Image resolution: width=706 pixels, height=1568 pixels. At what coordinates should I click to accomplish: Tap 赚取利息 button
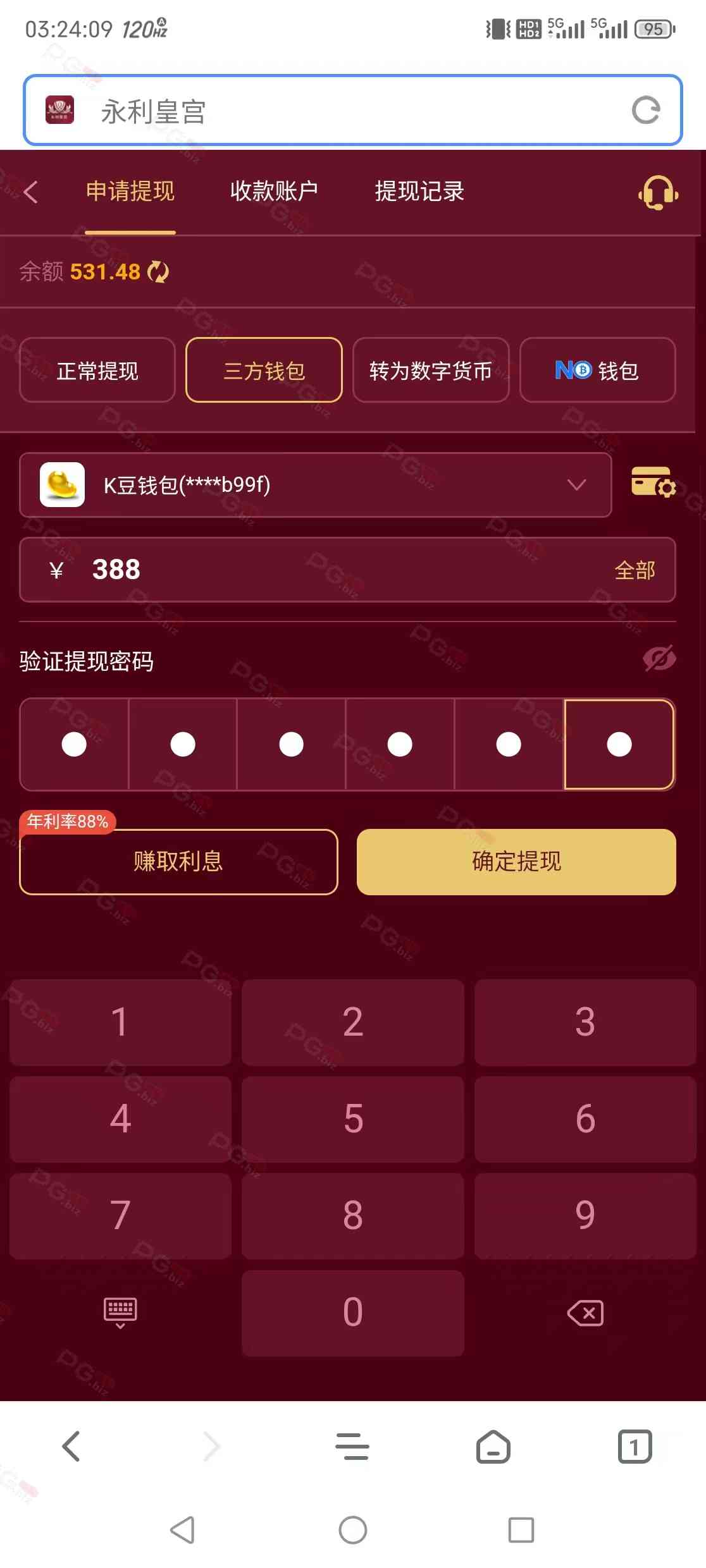[x=178, y=861]
